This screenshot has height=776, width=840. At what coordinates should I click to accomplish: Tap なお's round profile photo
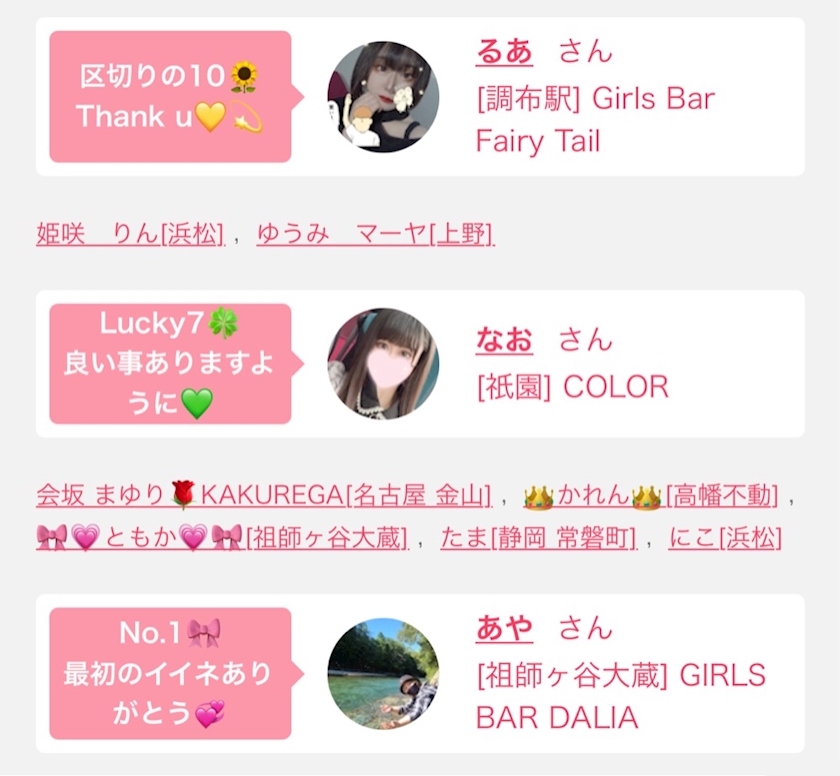383,363
